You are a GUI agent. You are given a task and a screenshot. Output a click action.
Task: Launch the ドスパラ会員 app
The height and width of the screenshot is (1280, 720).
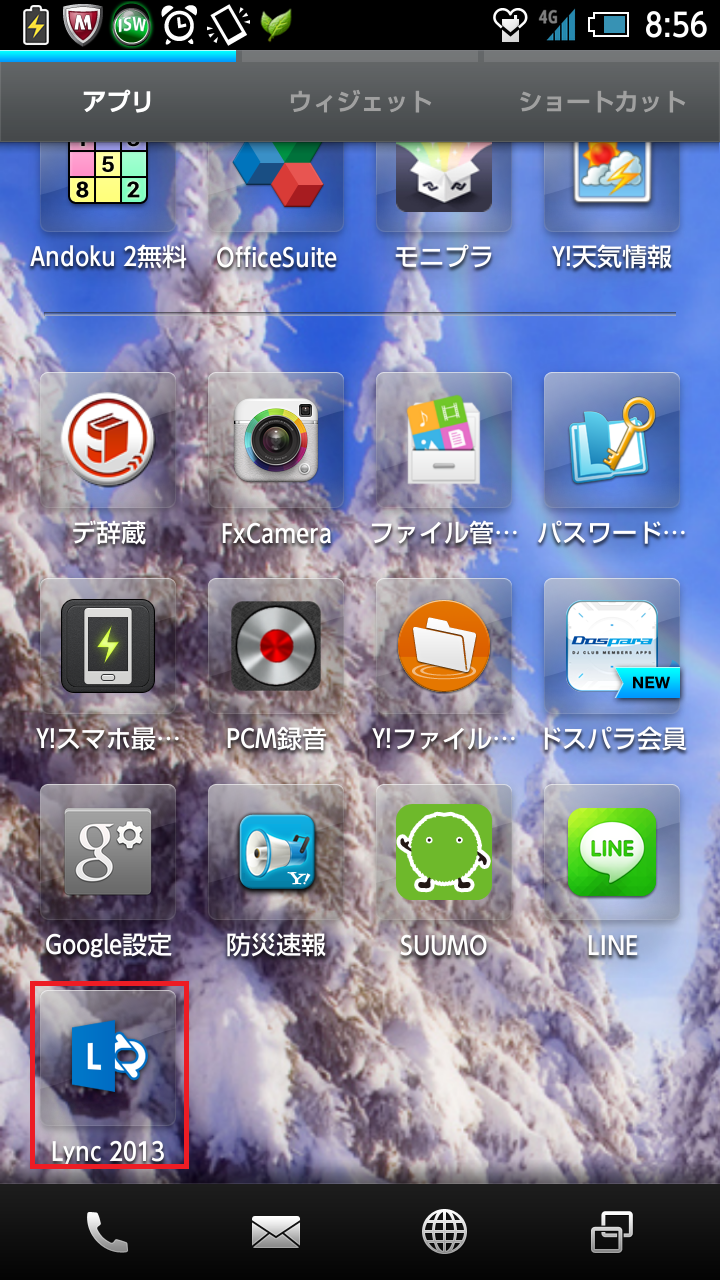pos(612,646)
